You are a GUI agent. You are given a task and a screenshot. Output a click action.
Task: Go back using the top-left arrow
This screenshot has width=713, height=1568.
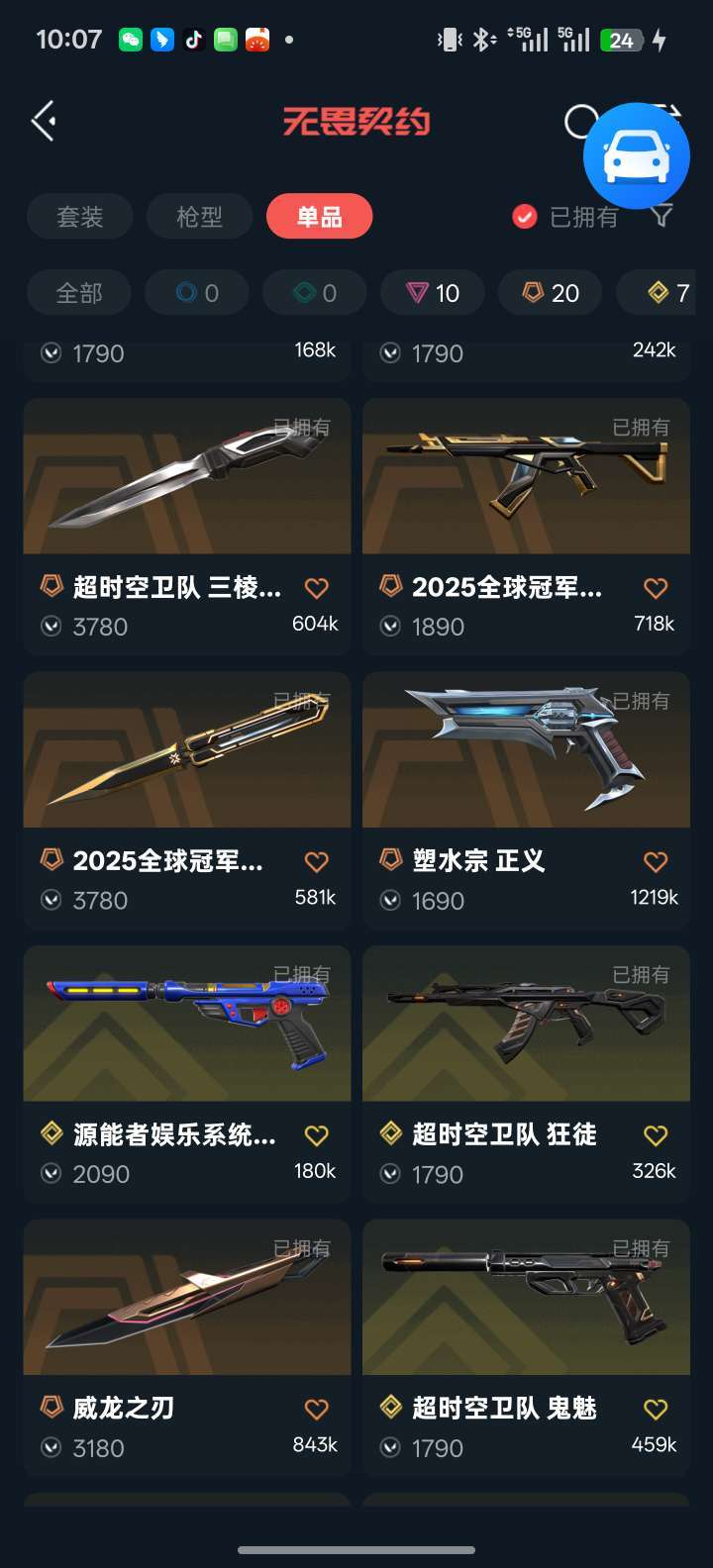click(44, 122)
